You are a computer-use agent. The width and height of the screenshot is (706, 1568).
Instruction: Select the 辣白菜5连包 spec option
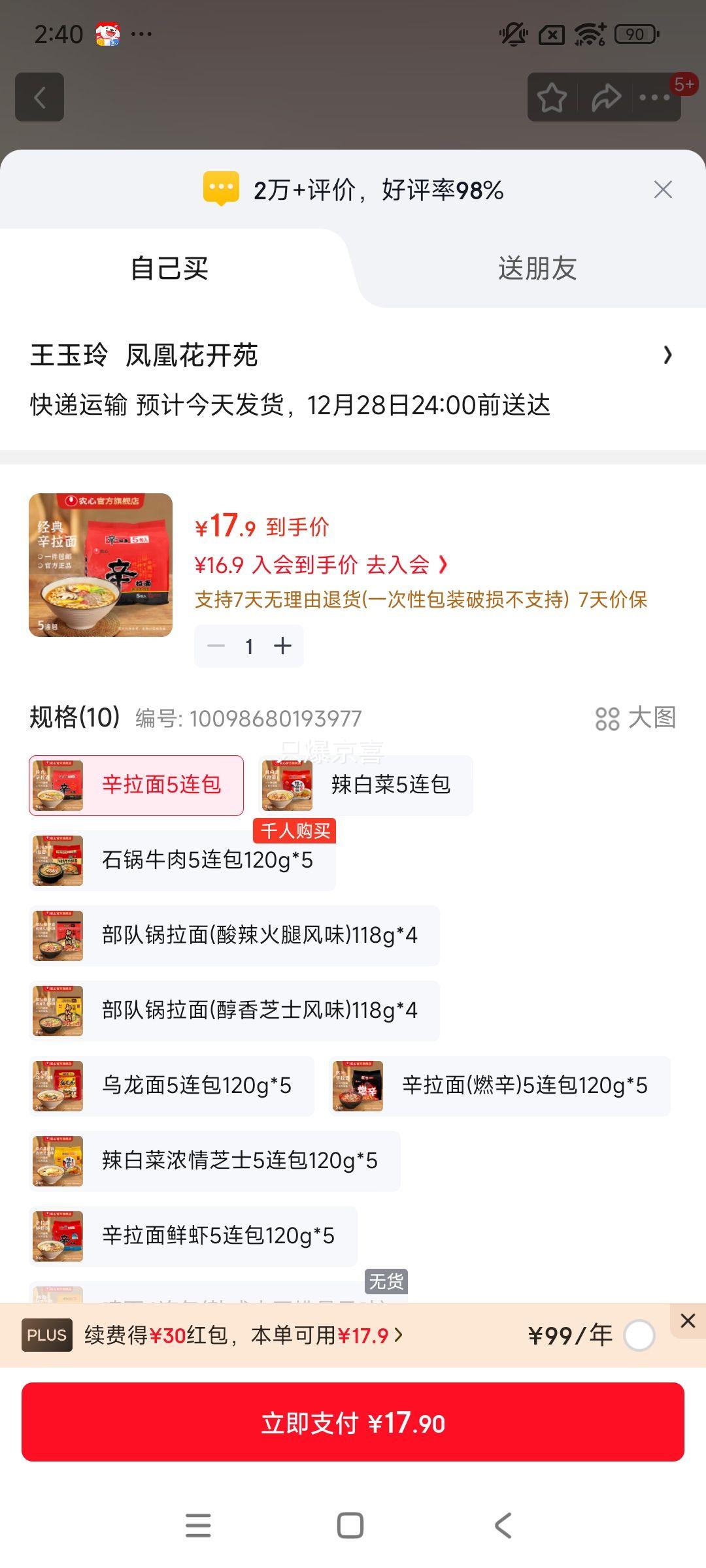(x=365, y=786)
